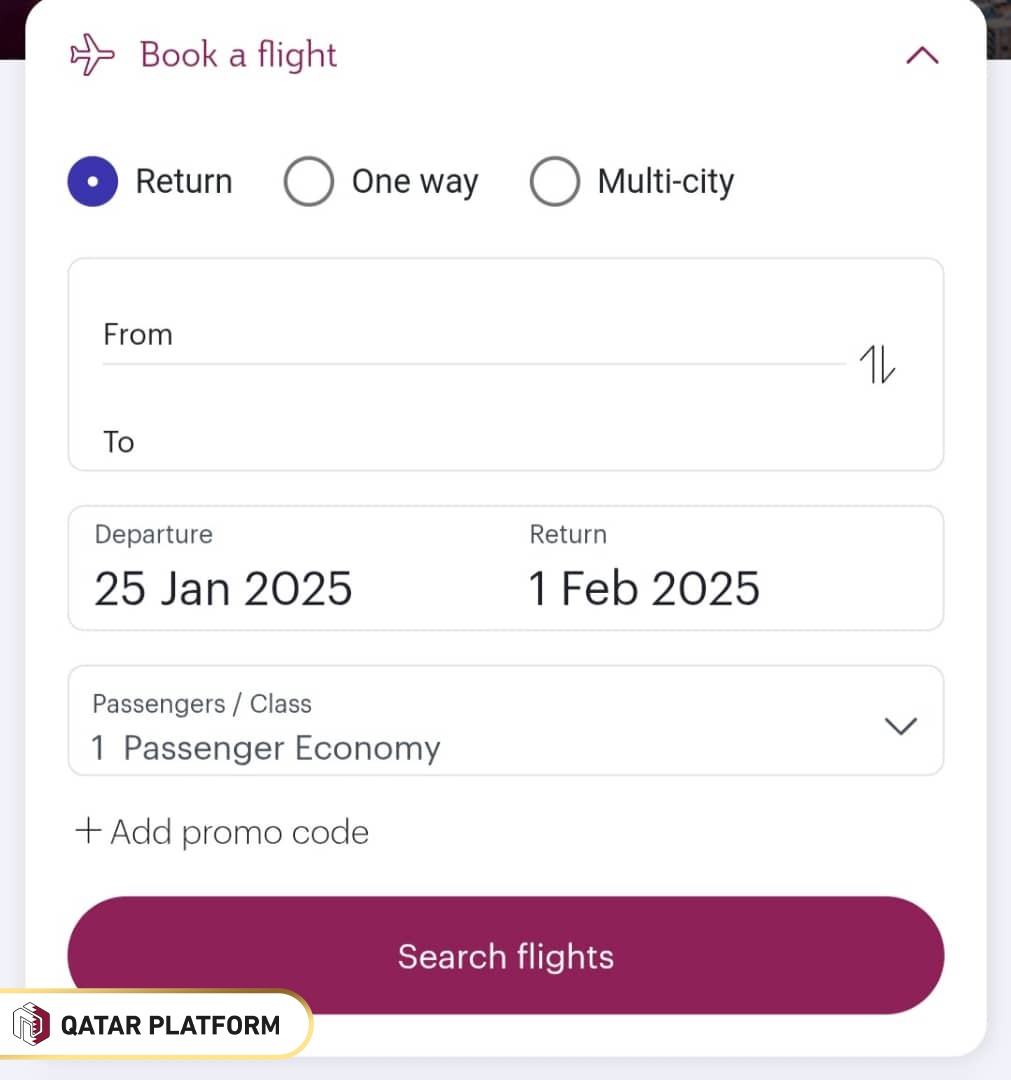The height and width of the screenshot is (1080, 1011).
Task: Click the Qatar Platform badge at bottom left
Action: 155,1023
